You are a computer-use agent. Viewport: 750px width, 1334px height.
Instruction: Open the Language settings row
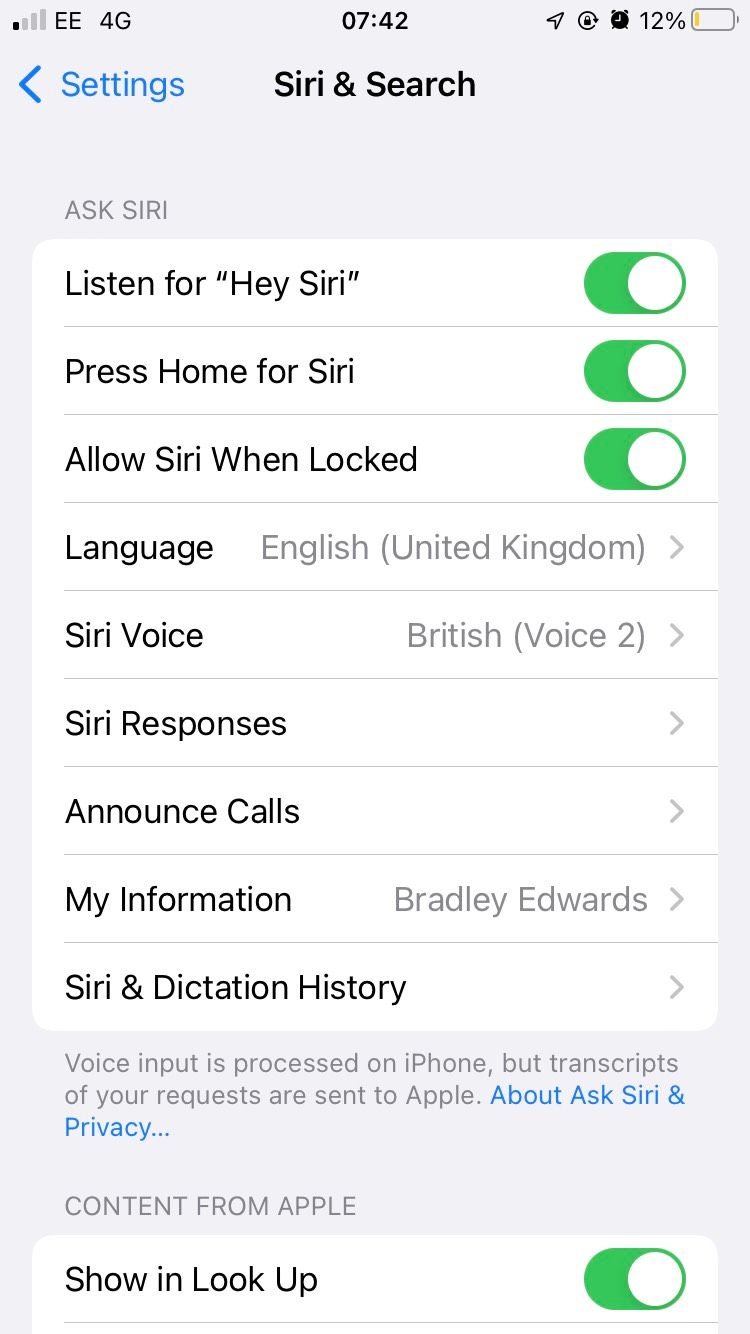(375, 547)
